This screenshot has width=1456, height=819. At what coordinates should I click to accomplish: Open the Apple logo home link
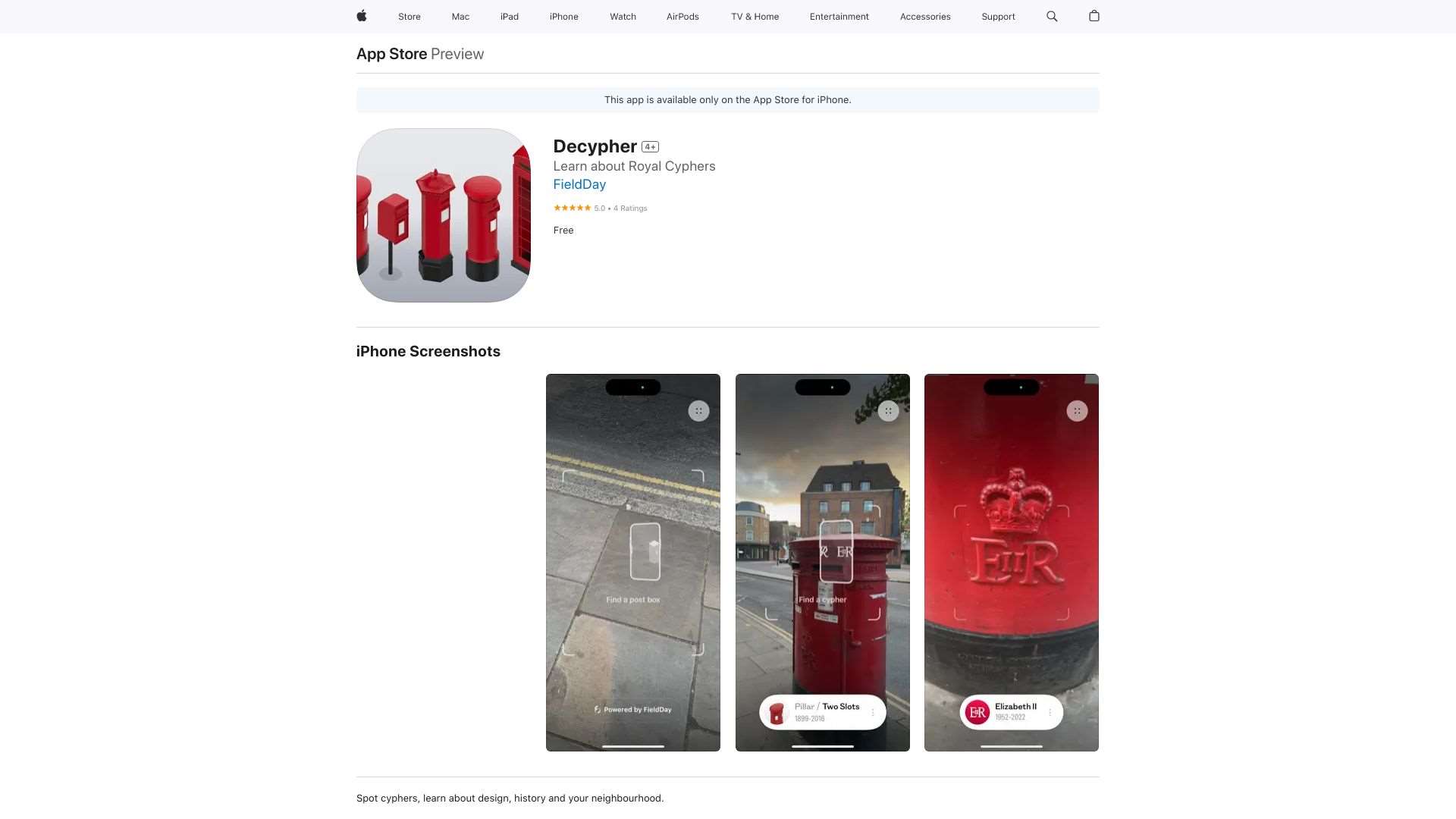[362, 16]
